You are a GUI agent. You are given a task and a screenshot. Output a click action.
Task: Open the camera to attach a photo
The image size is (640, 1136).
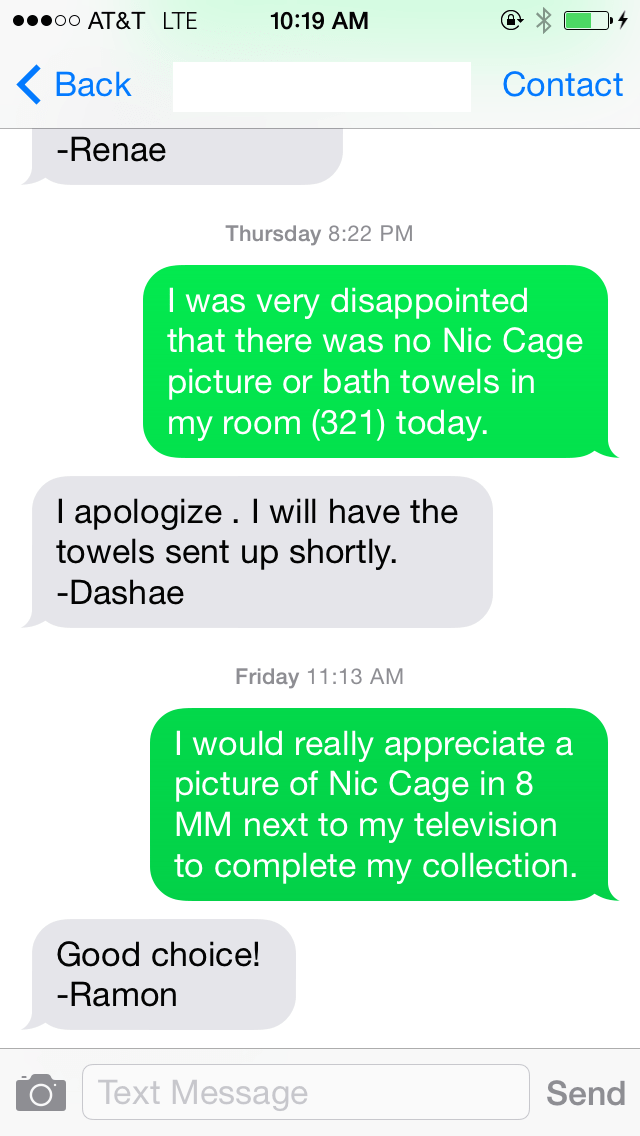pos(41,1092)
